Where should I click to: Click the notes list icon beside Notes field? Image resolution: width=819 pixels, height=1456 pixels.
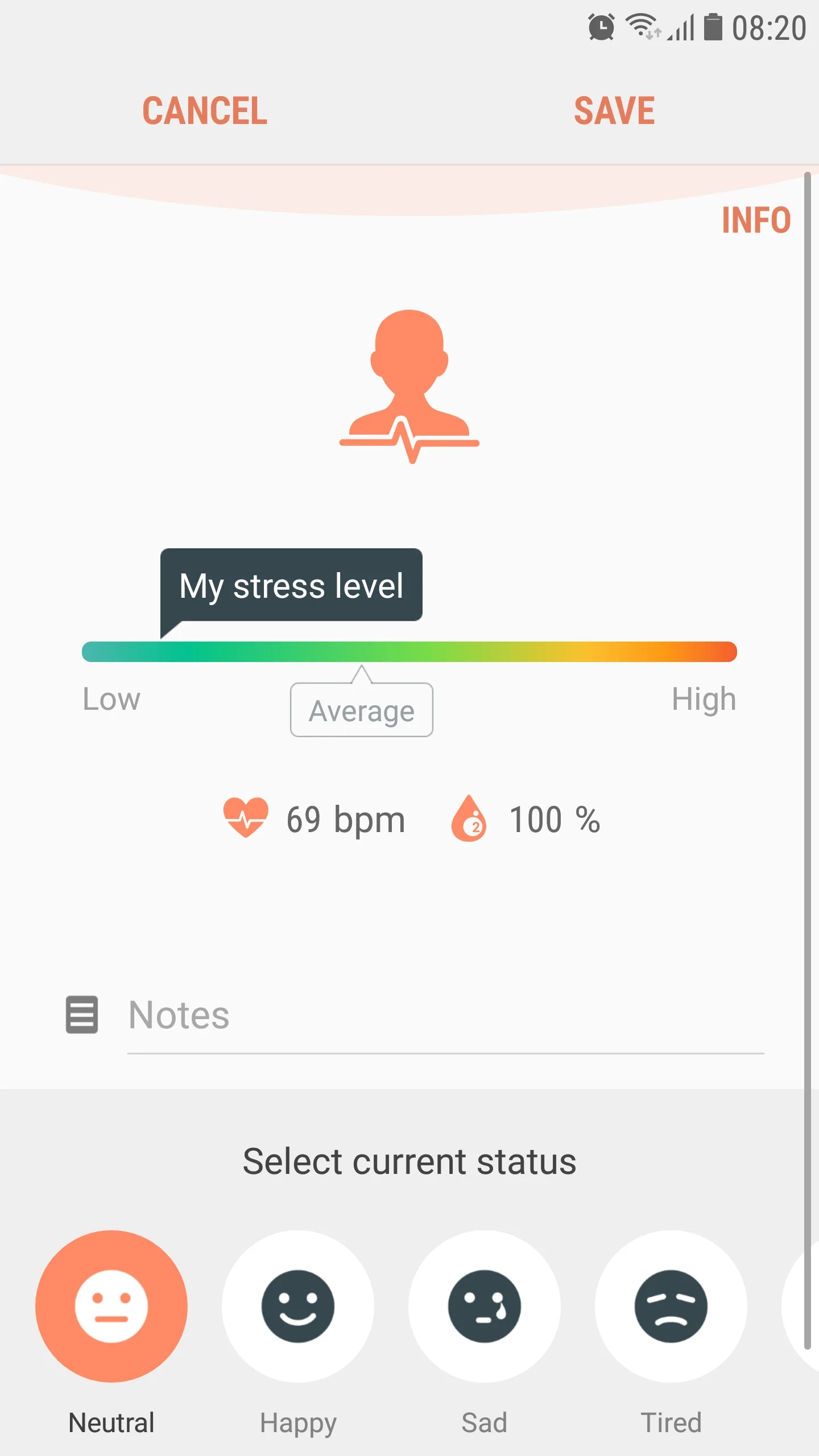82,1015
